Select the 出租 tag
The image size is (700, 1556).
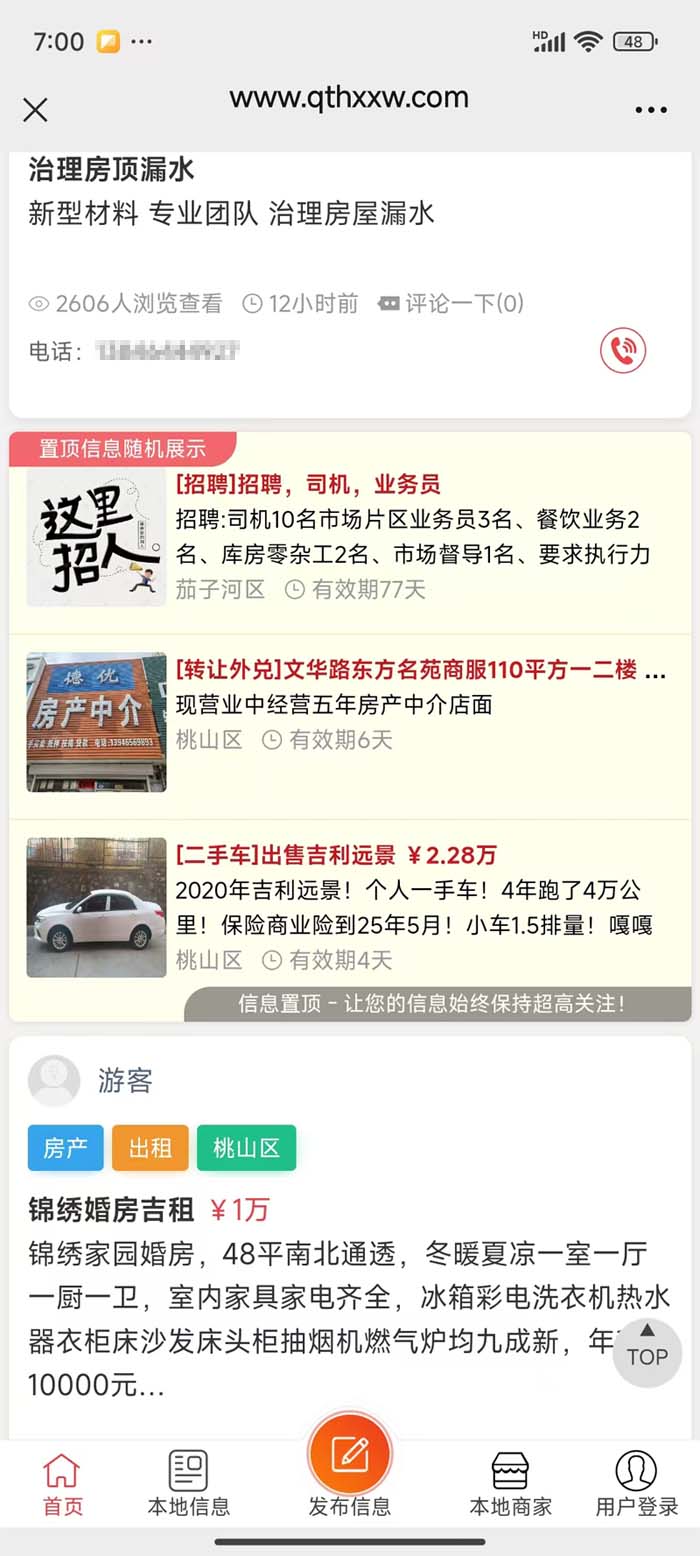[x=150, y=1148]
